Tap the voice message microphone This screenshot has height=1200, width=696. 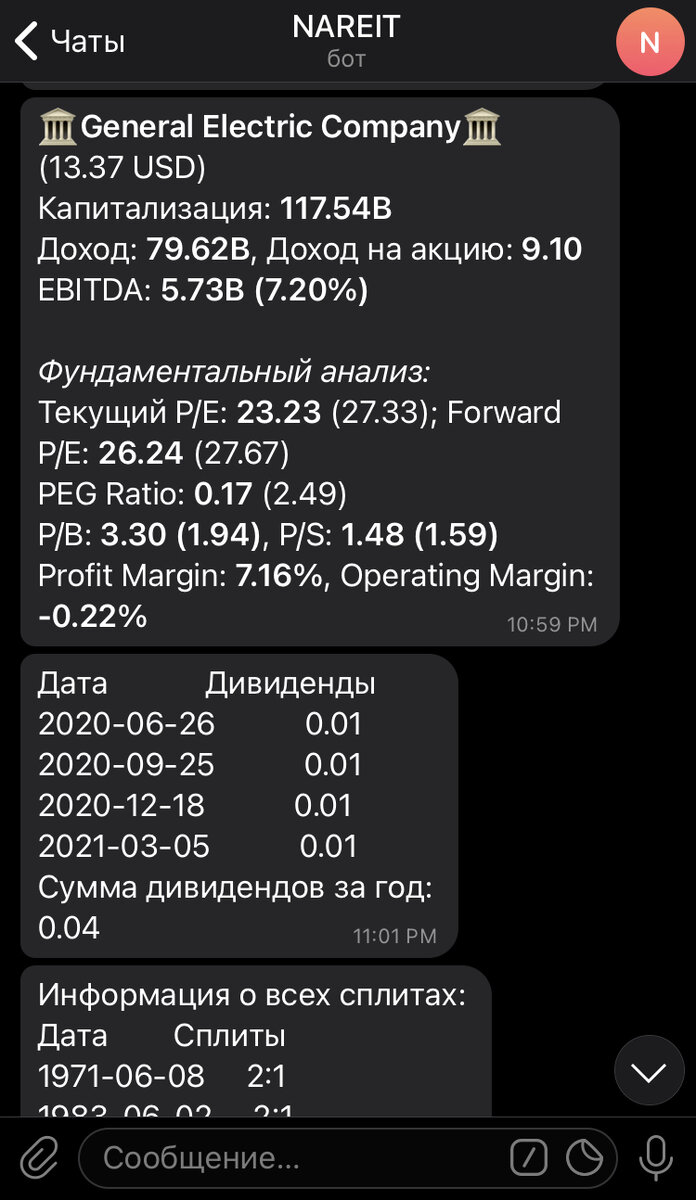[656, 1158]
